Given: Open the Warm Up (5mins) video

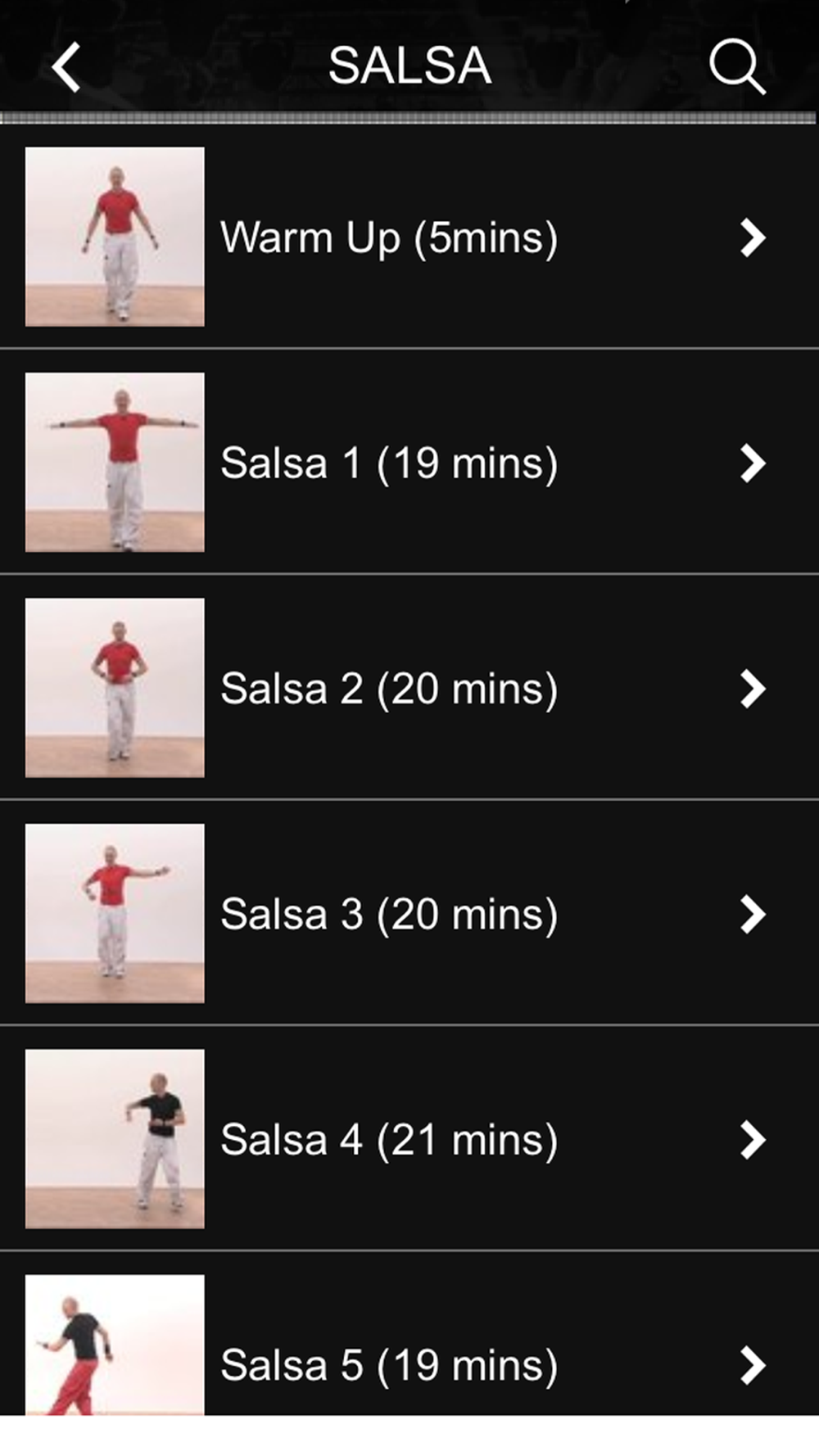Looking at the screenshot, I should click(389, 237).
